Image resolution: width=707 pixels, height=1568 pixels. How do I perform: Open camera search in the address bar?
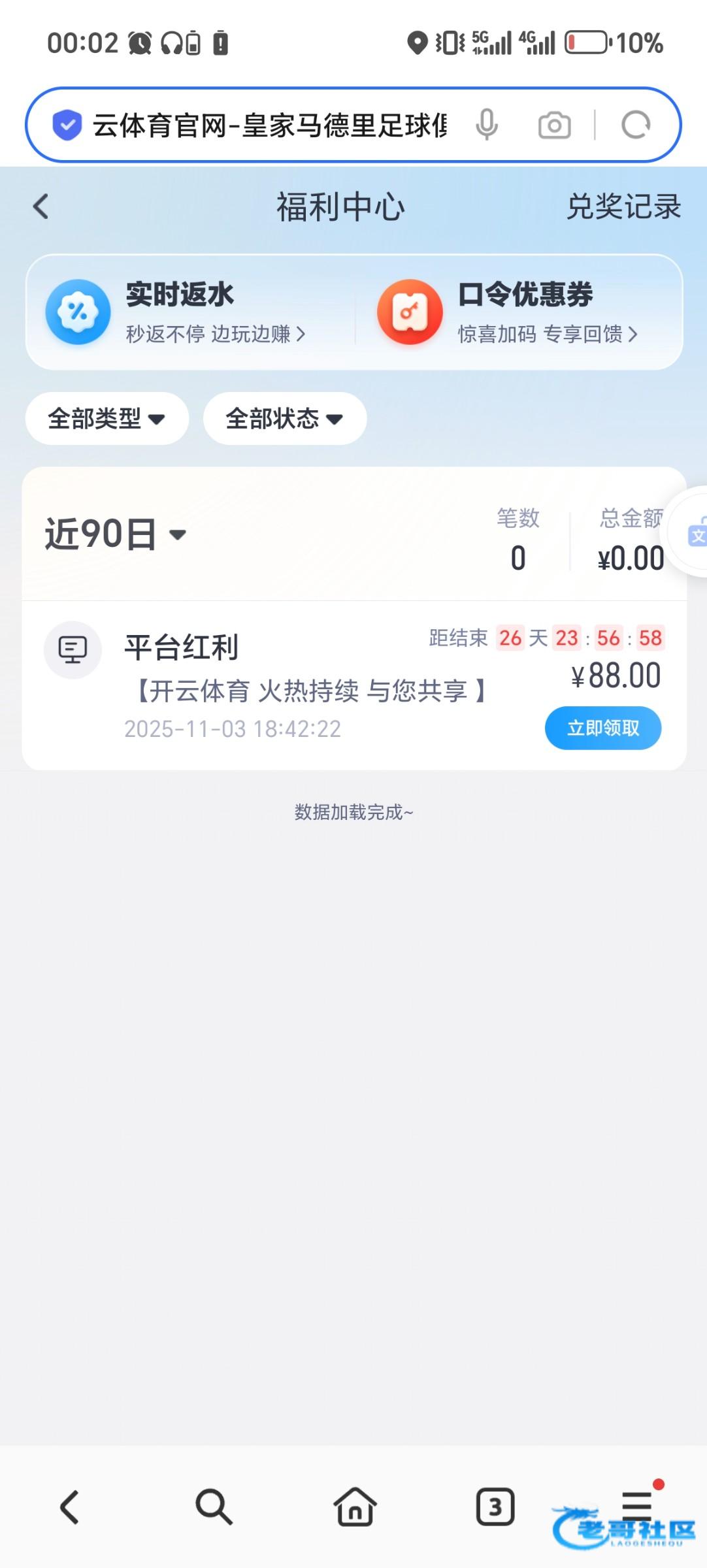[554, 125]
